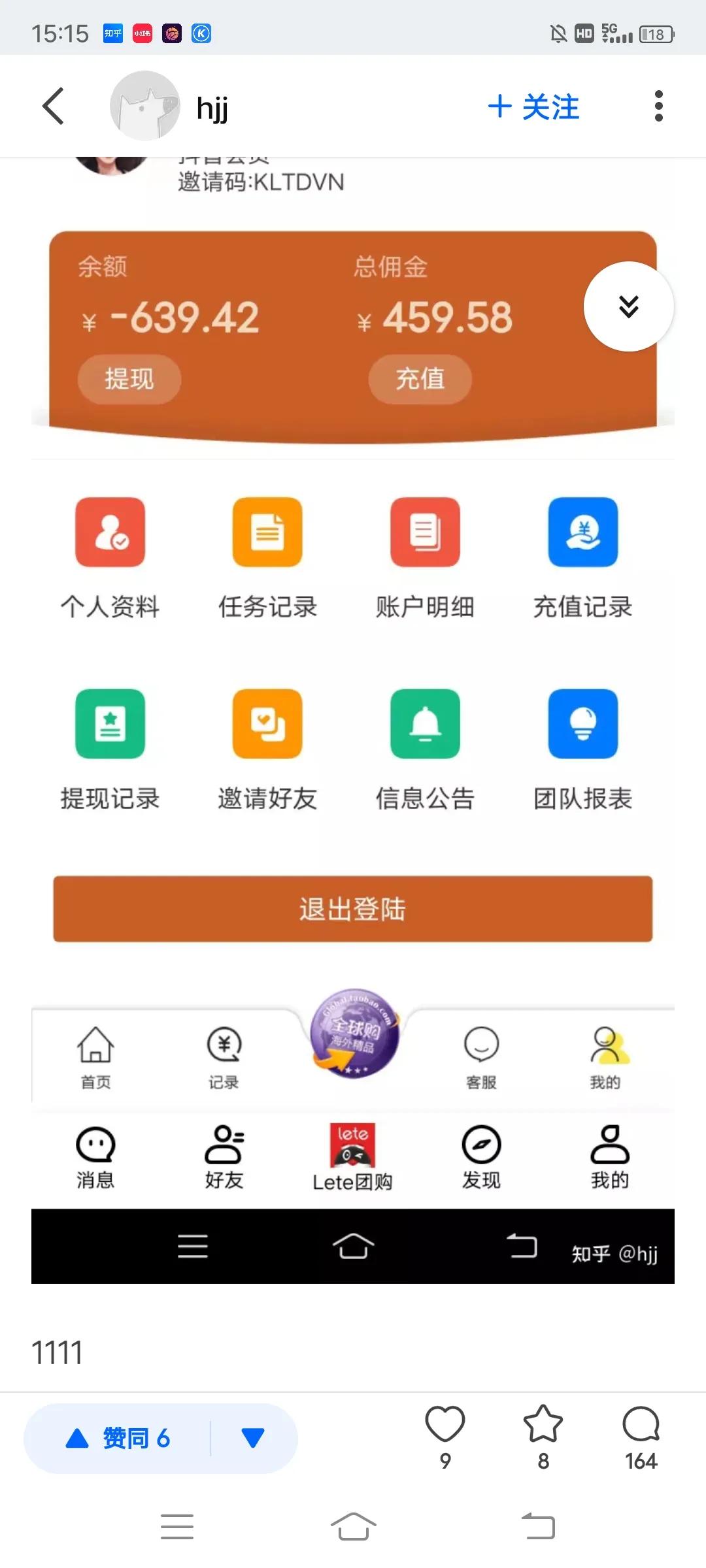
Task: Switch to the 消息 messages tab
Action: pyautogui.click(x=94, y=1156)
